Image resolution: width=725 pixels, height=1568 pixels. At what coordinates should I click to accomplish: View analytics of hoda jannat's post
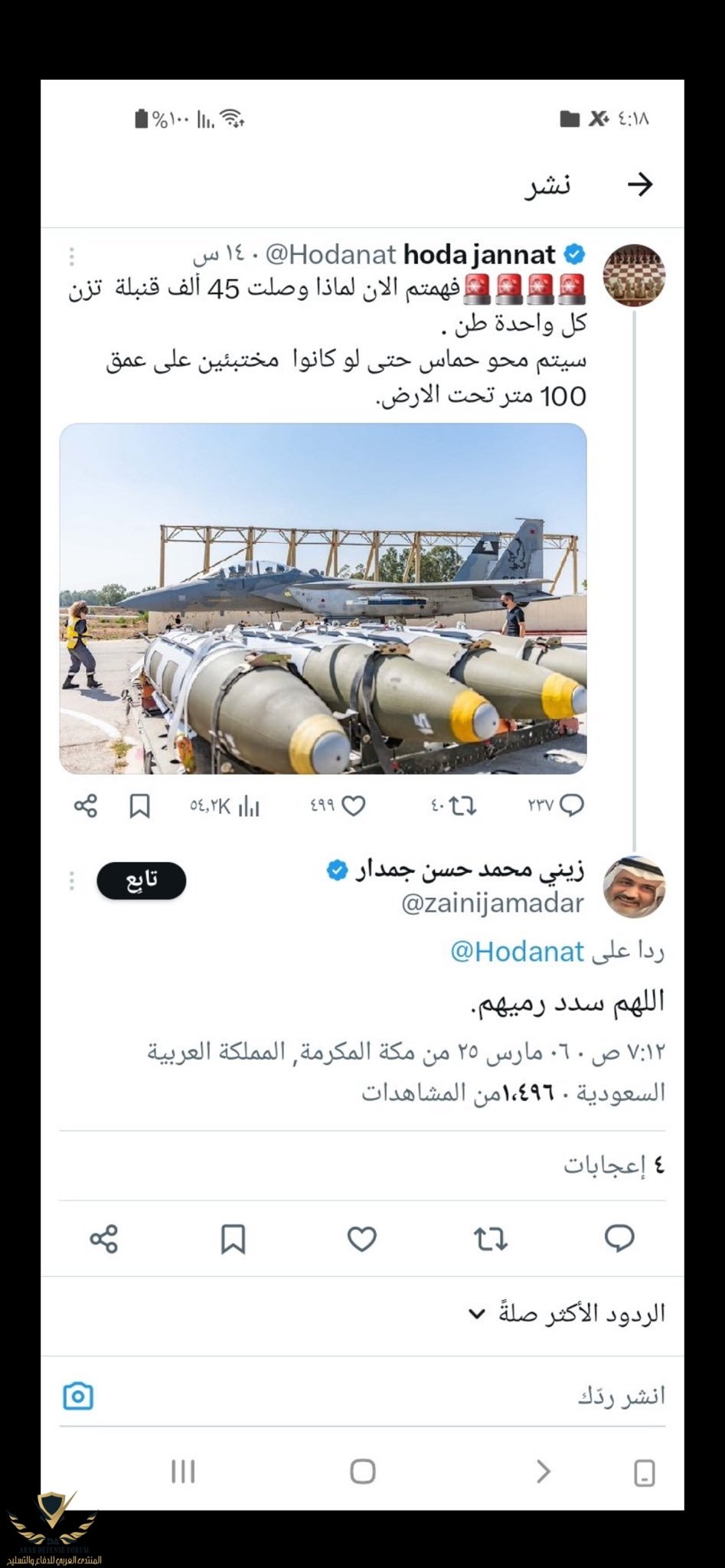point(249,805)
